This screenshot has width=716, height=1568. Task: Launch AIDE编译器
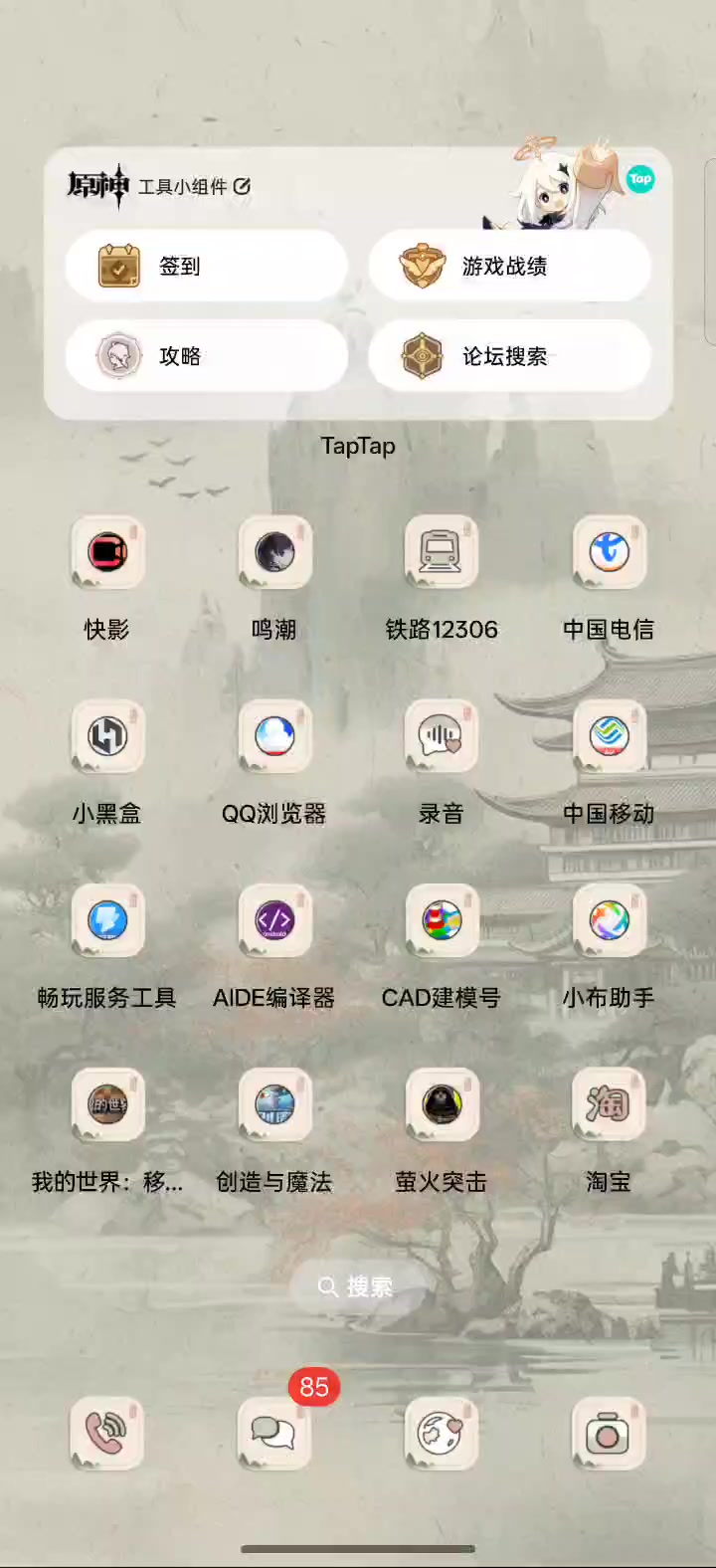pyautogui.click(x=274, y=921)
